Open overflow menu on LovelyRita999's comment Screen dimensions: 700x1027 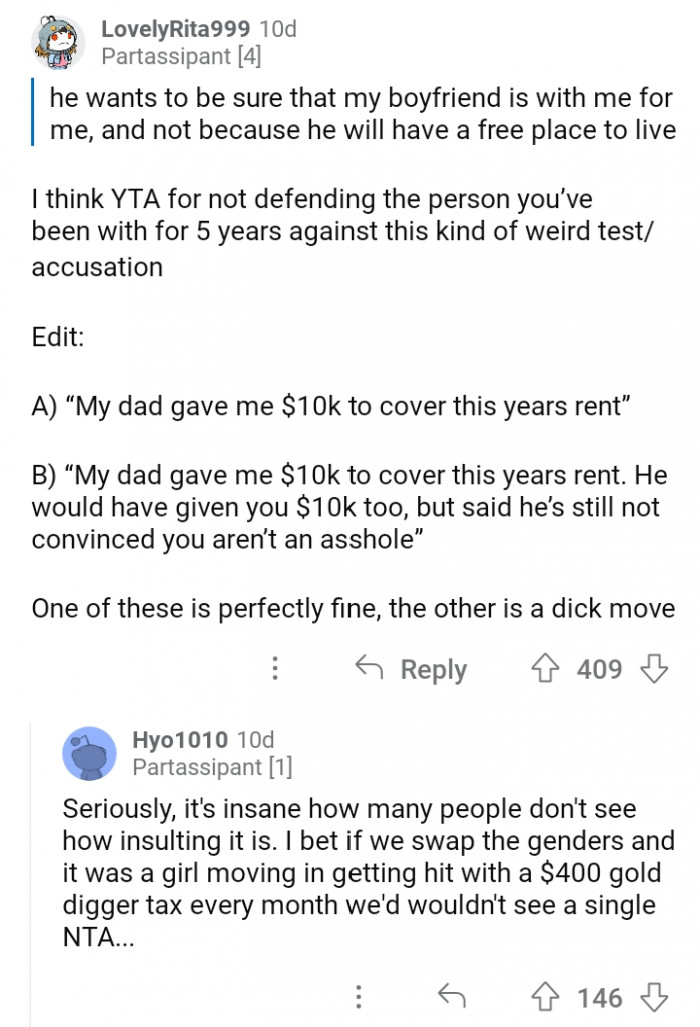[275, 669]
